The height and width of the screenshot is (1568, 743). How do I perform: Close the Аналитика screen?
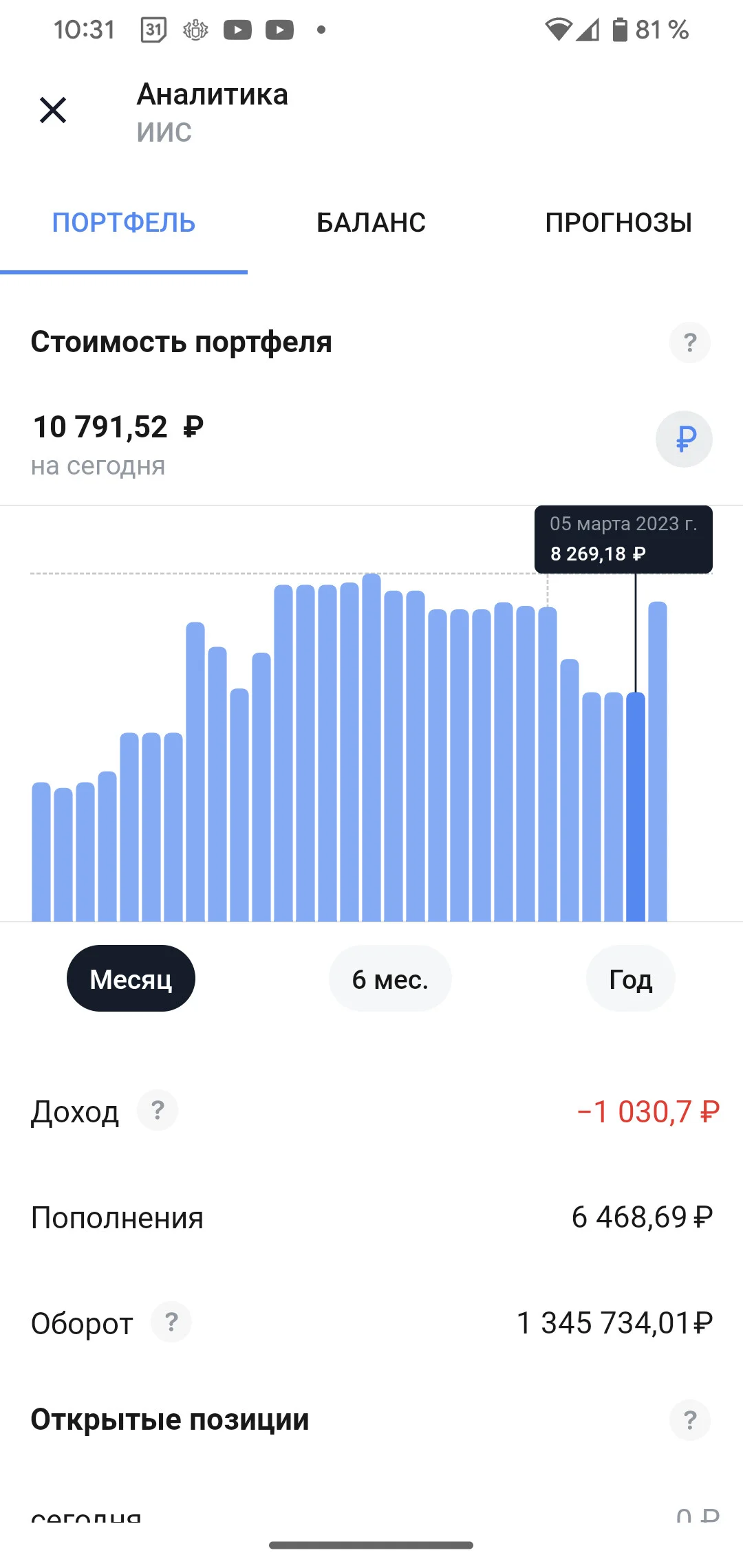[x=53, y=110]
